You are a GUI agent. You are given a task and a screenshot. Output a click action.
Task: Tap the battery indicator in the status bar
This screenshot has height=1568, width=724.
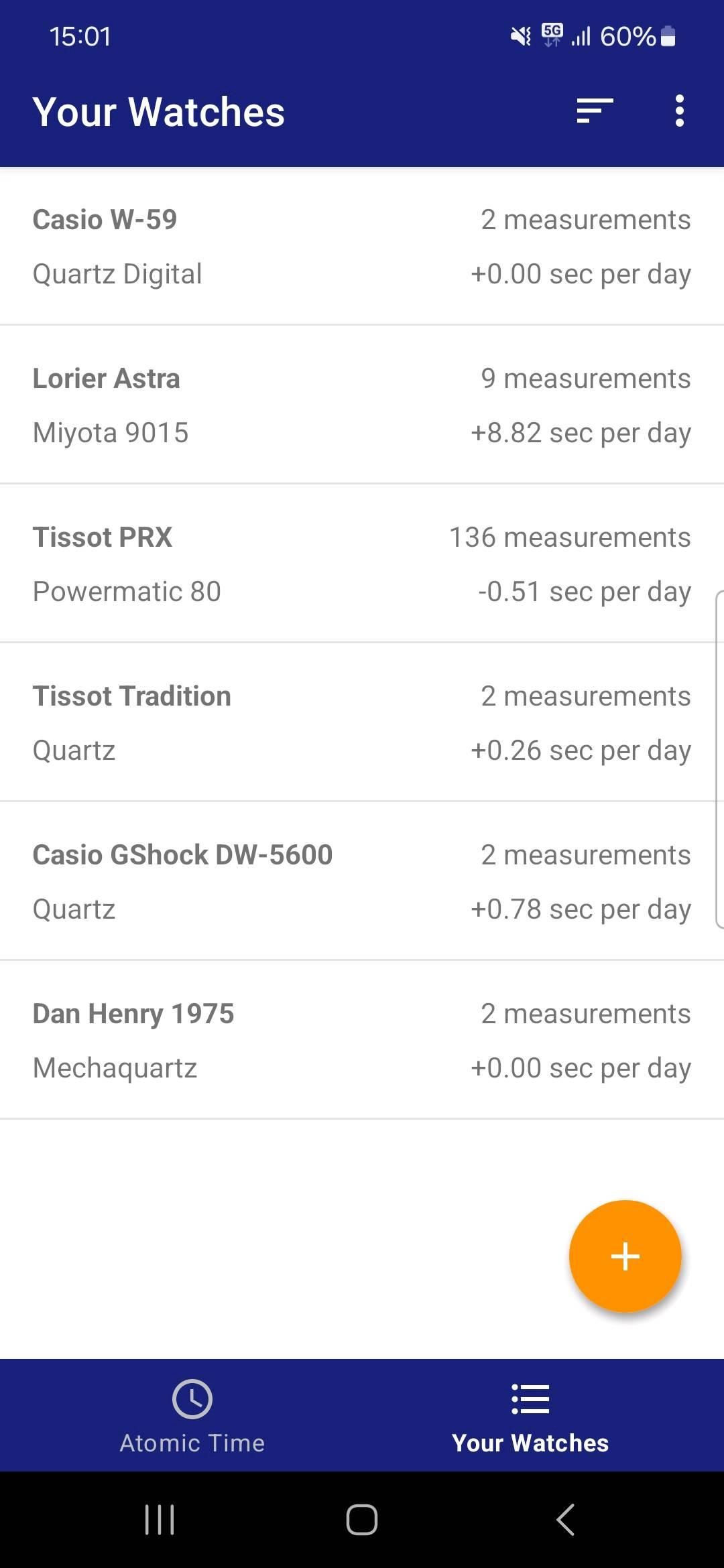pyautogui.click(x=668, y=36)
